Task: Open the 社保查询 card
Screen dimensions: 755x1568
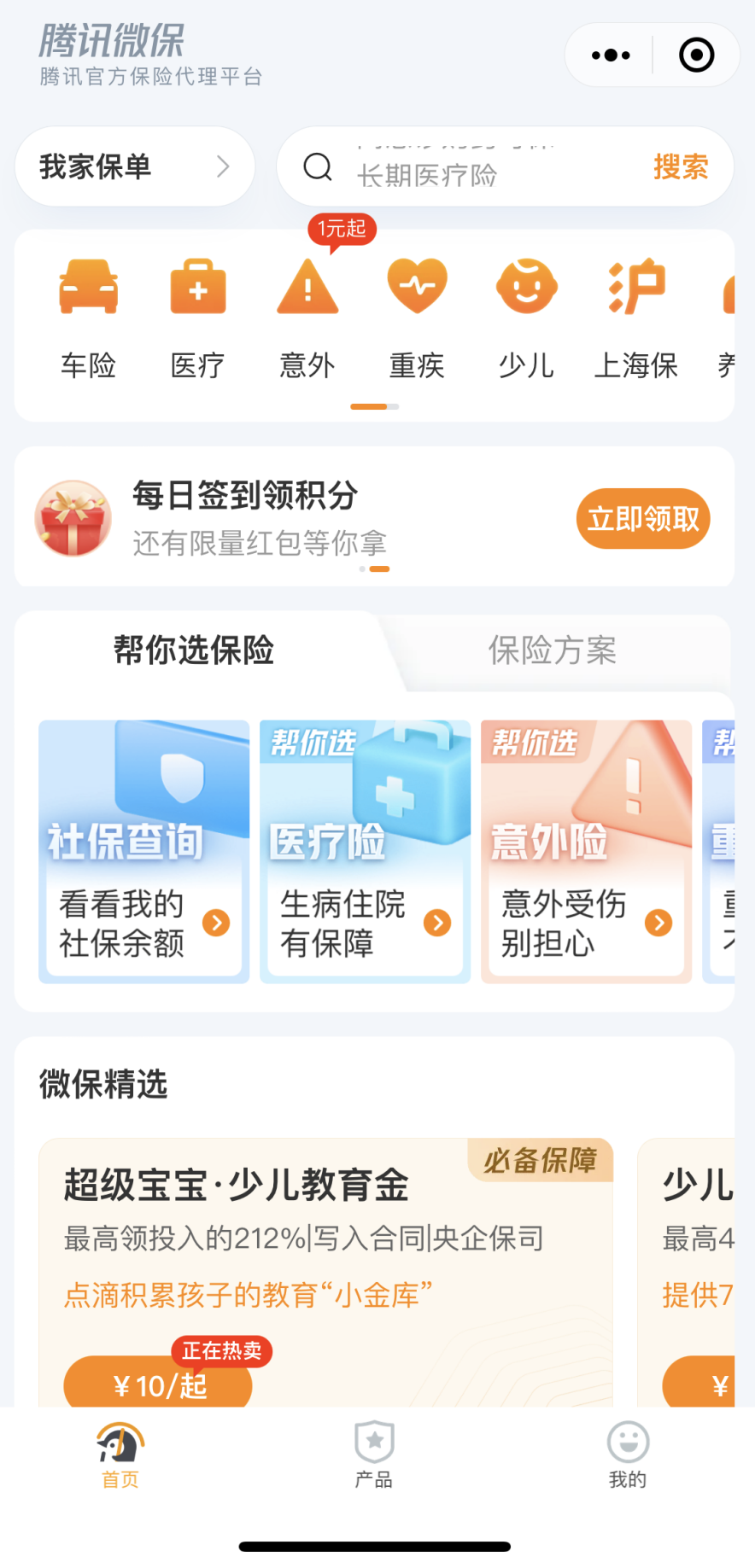Action: (143, 852)
